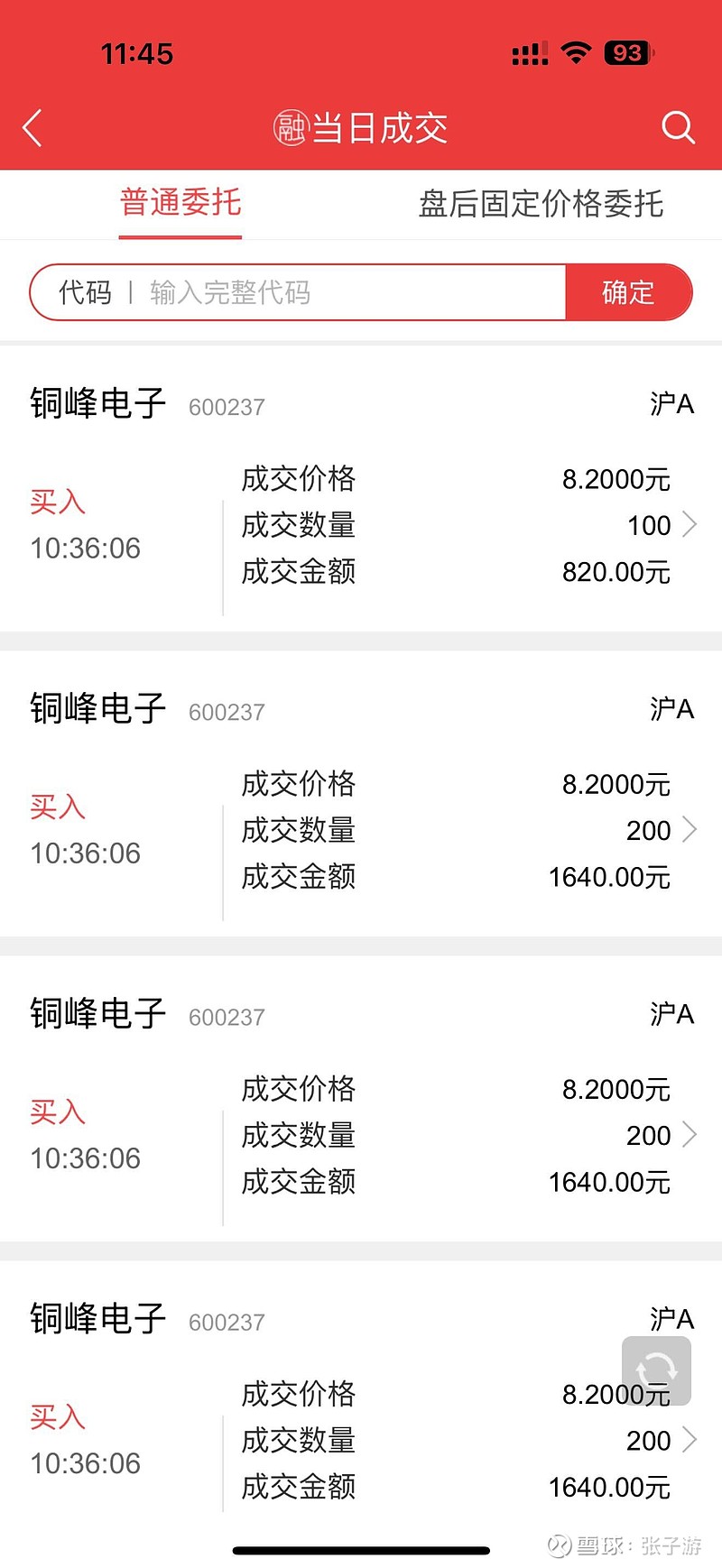Tap the back arrow to return
The image size is (722, 1568).
pyautogui.click(x=32, y=127)
